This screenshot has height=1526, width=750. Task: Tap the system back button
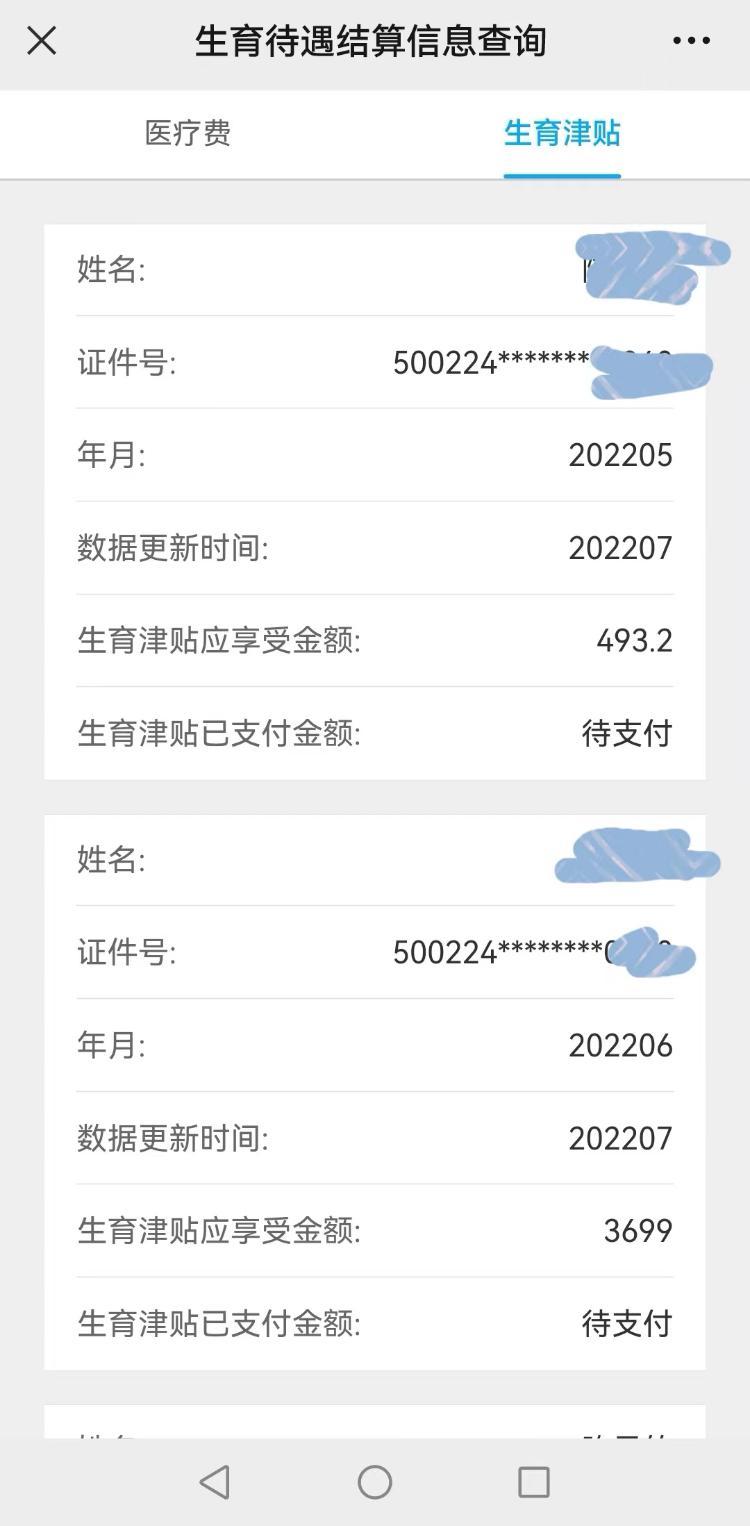[215, 1482]
